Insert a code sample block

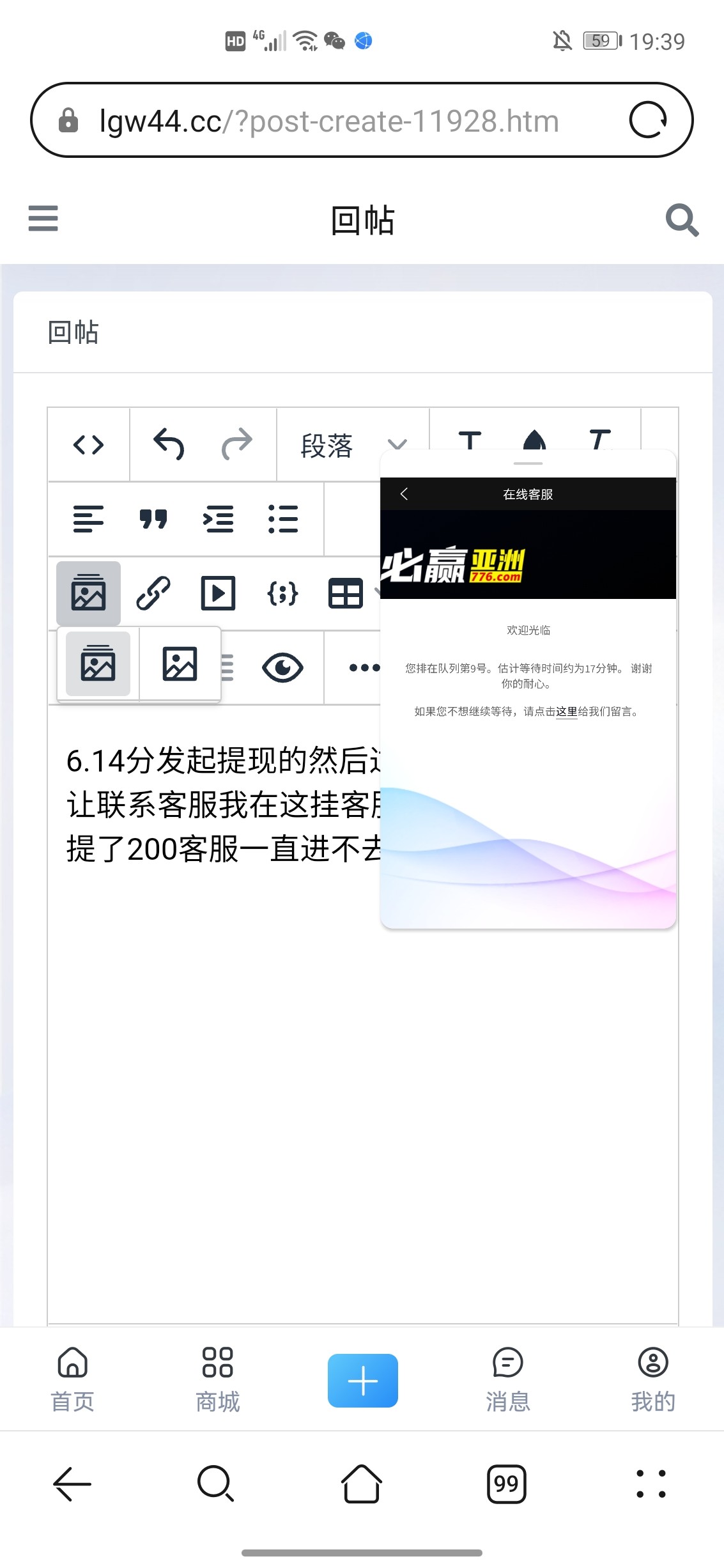click(282, 593)
